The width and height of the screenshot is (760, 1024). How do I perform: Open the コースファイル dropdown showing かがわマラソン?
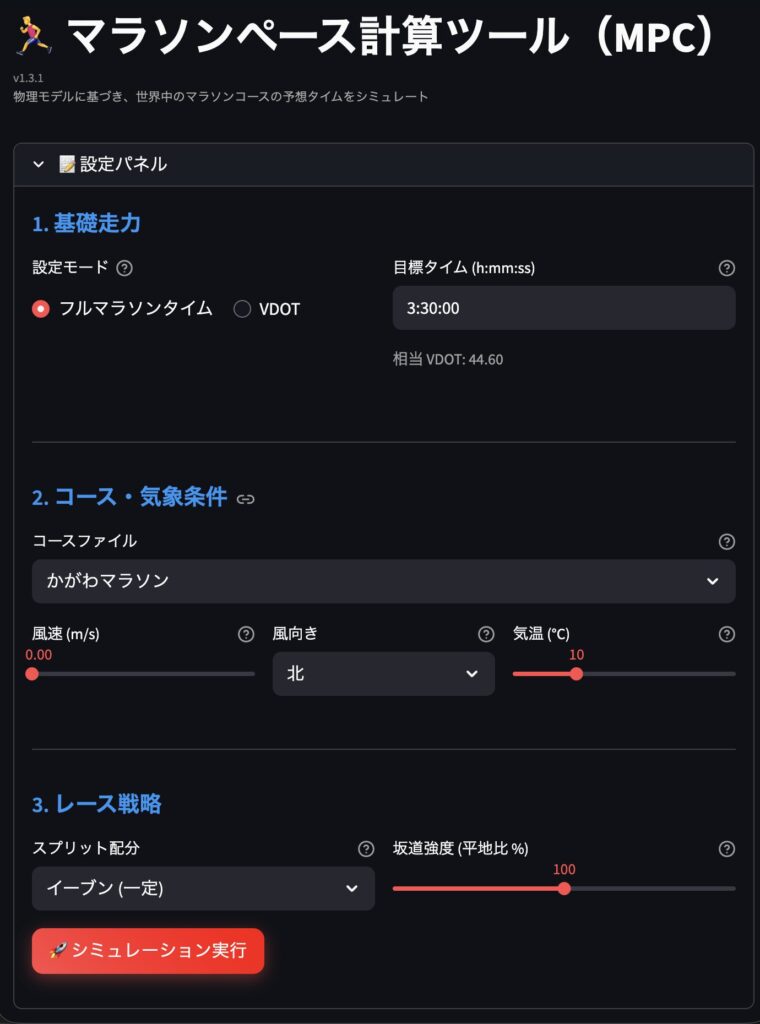pos(383,581)
